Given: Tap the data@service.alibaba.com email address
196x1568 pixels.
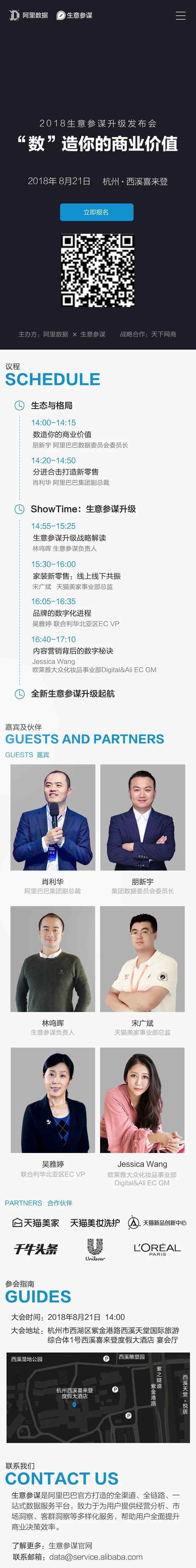Looking at the screenshot, I should (x=96, y=1556).
